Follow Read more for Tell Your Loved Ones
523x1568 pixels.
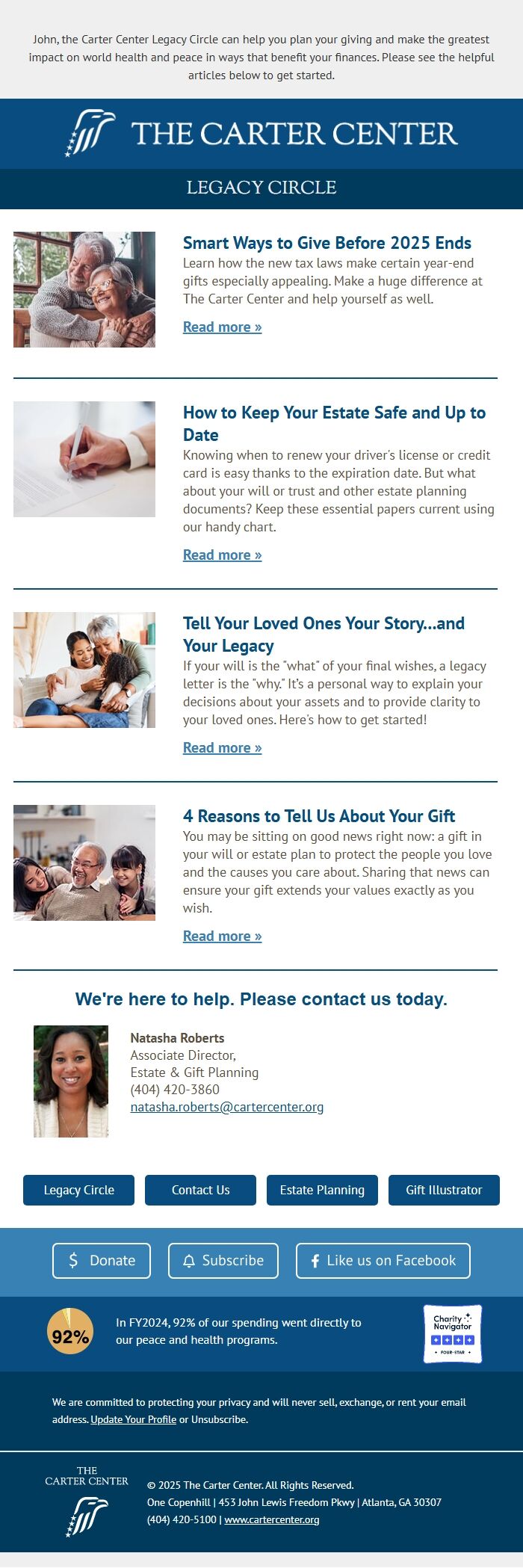222,747
